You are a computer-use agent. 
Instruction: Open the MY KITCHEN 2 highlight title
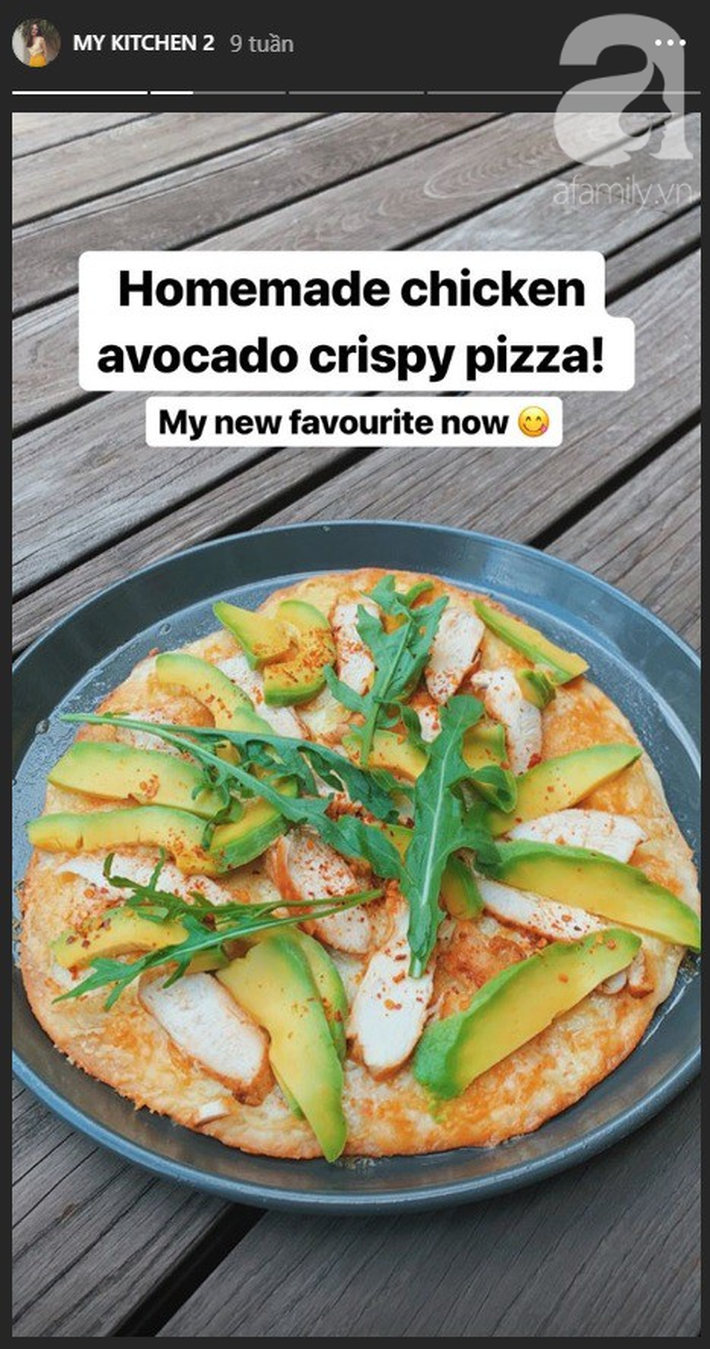[x=143, y=45]
